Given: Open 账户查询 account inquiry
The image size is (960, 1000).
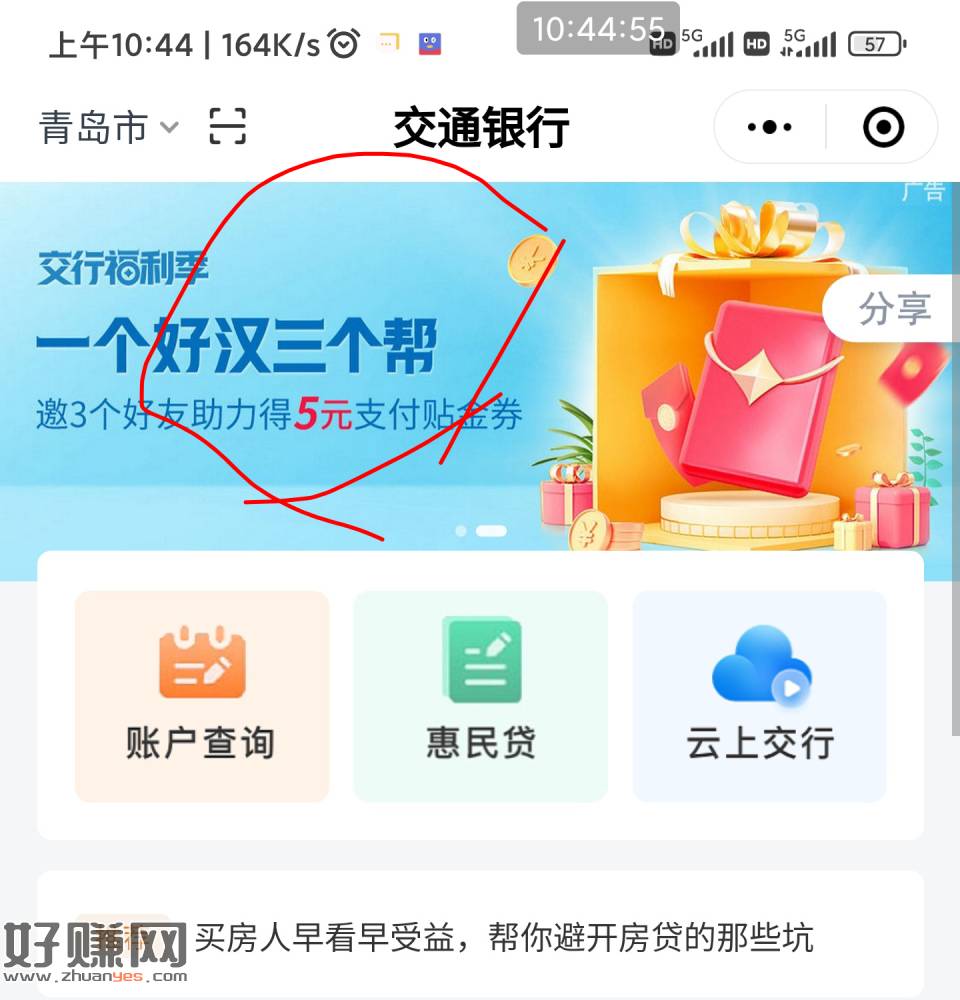Looking at the screenshot, I should (201, 696).
